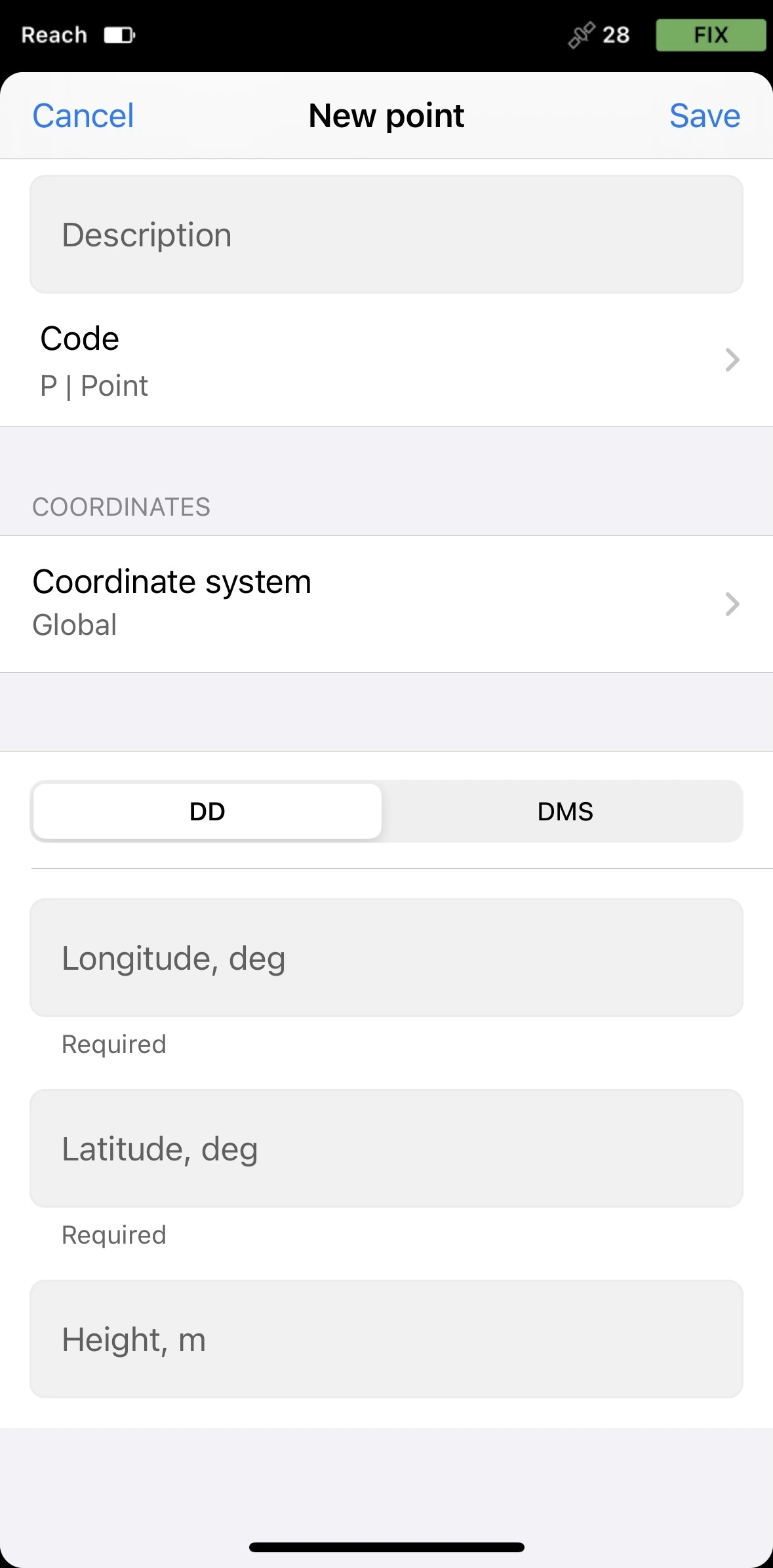The height and width of the screenshot is (1568, 773).
Task: Cancel creating the new point
Action: (x=83, y=116)
